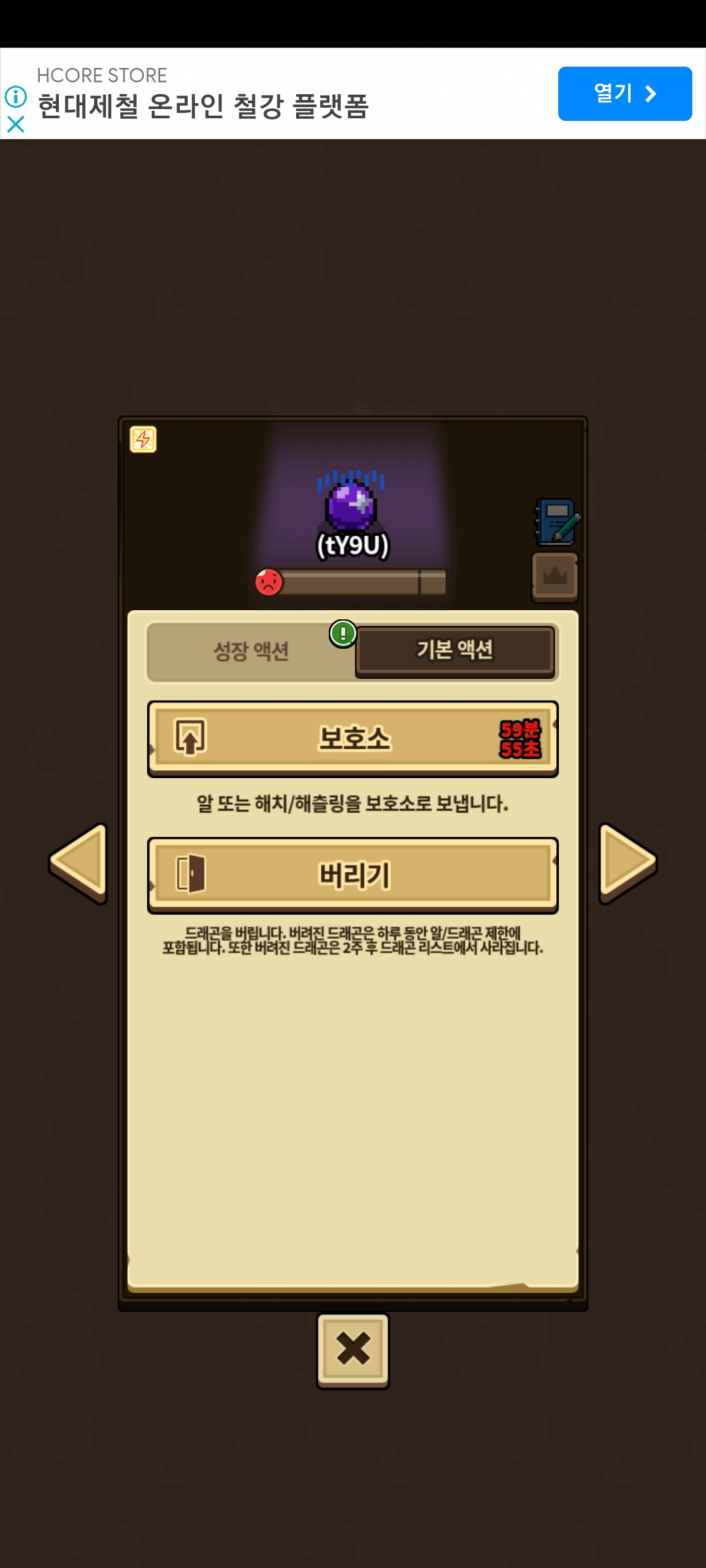Tap the crown icon button

[x=554, y=576]
